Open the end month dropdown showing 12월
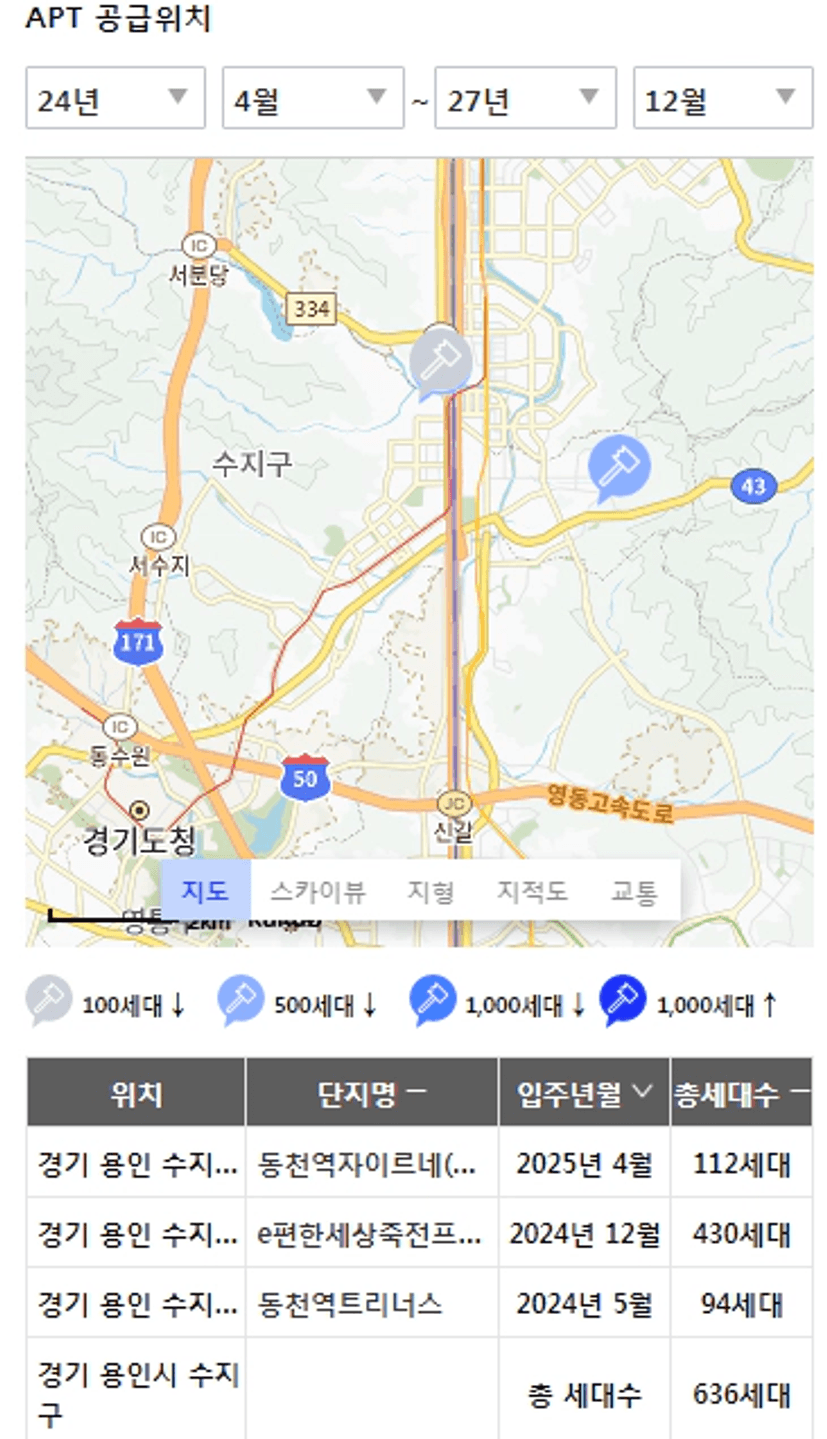 (x=722, y=98)
